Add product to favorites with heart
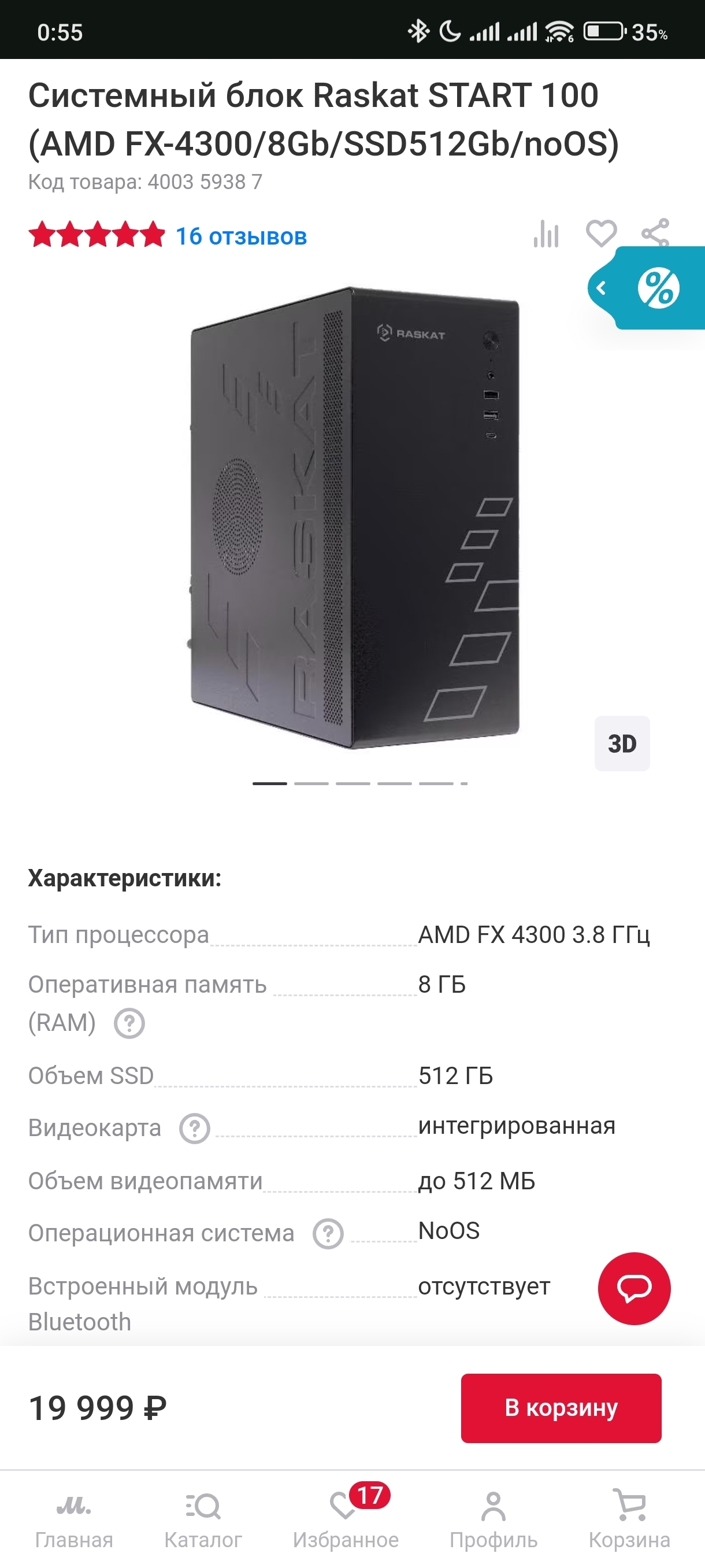Screen dimensions: 705x1568 pyautogui.click(x=600, y=233)
